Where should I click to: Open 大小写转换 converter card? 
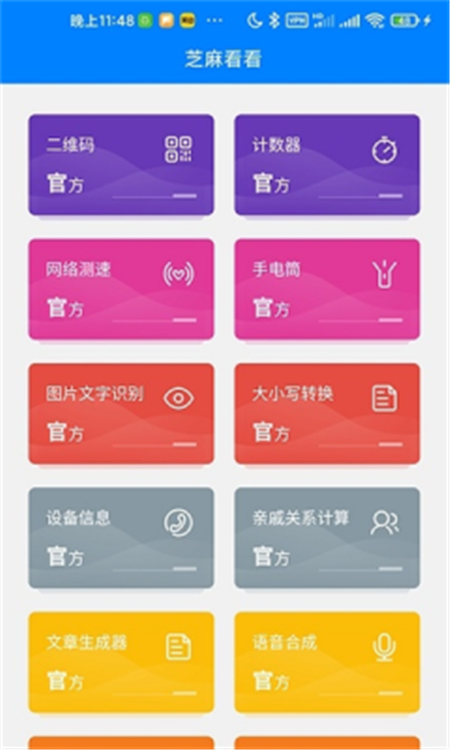click(327, 413)
